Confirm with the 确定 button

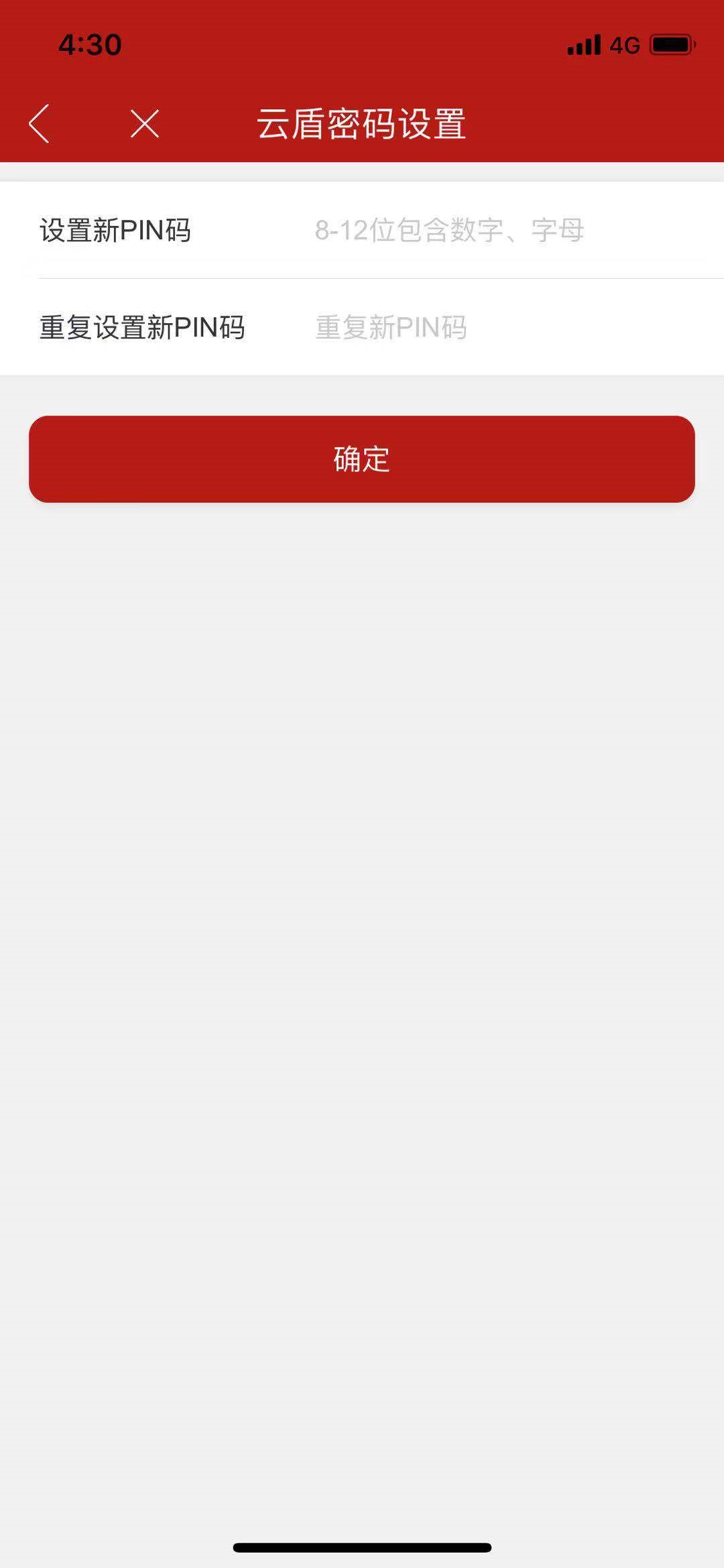(x=362, y=459)
